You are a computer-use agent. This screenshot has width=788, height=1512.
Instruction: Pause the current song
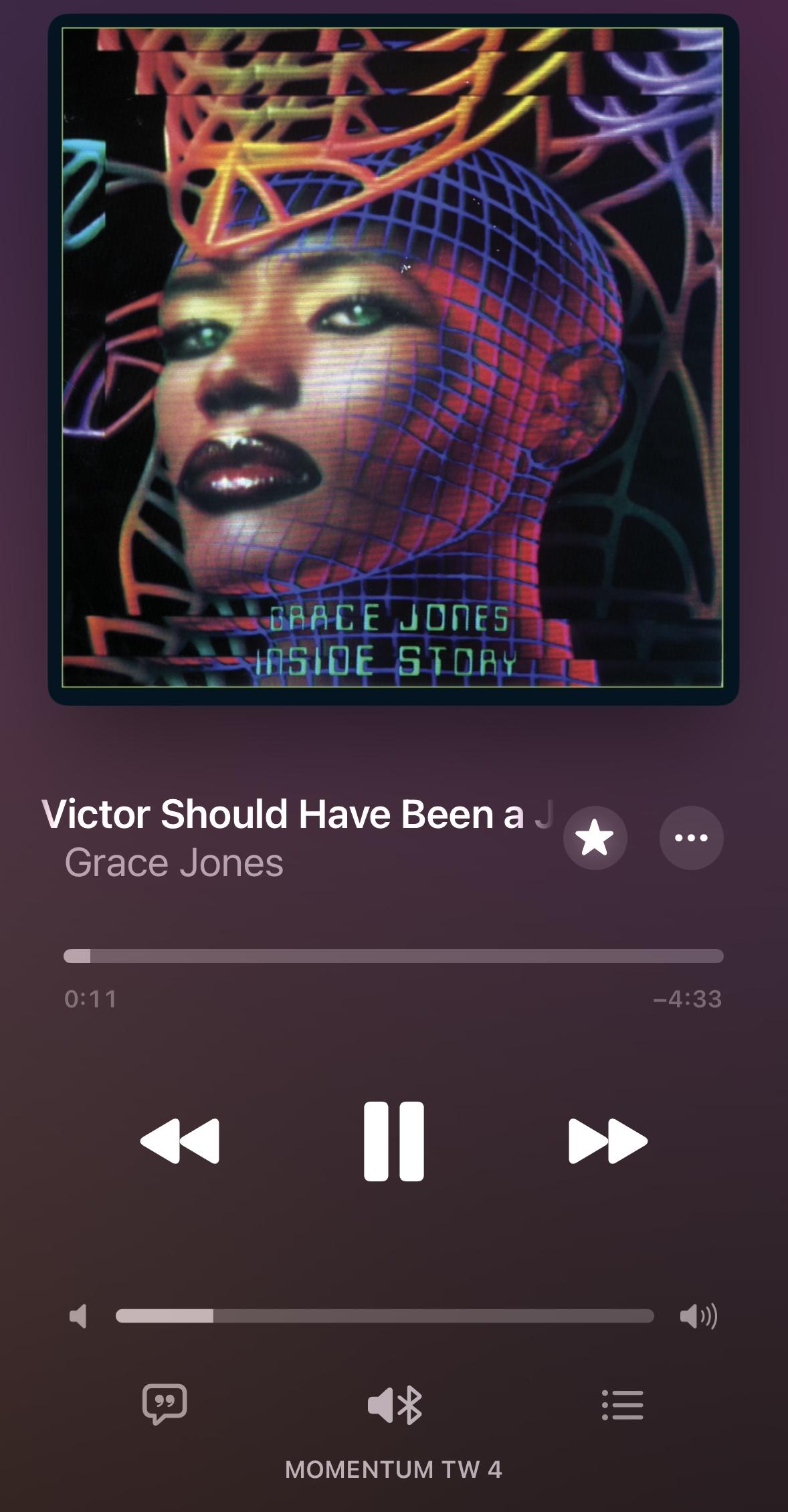pyautogui.click(x=393, y=1141)
